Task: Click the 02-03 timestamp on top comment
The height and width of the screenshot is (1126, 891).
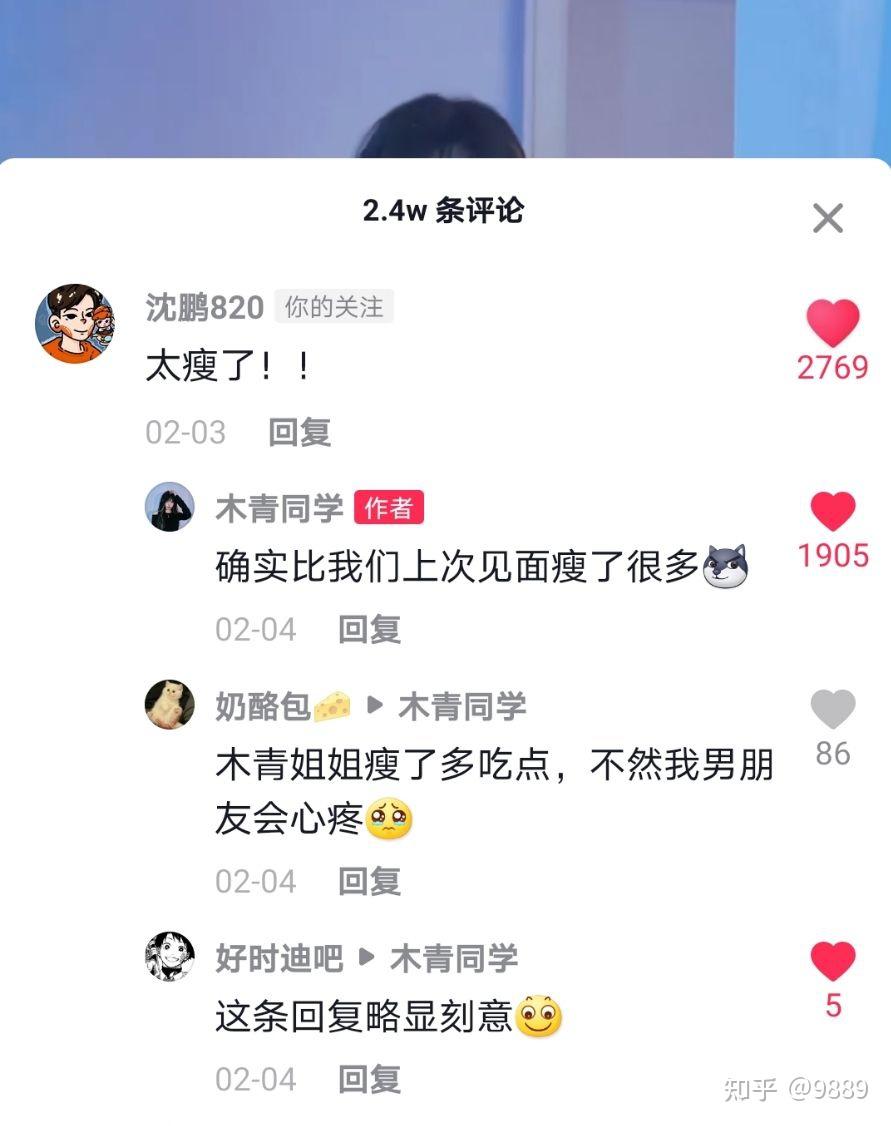Action: coord(183,433)
